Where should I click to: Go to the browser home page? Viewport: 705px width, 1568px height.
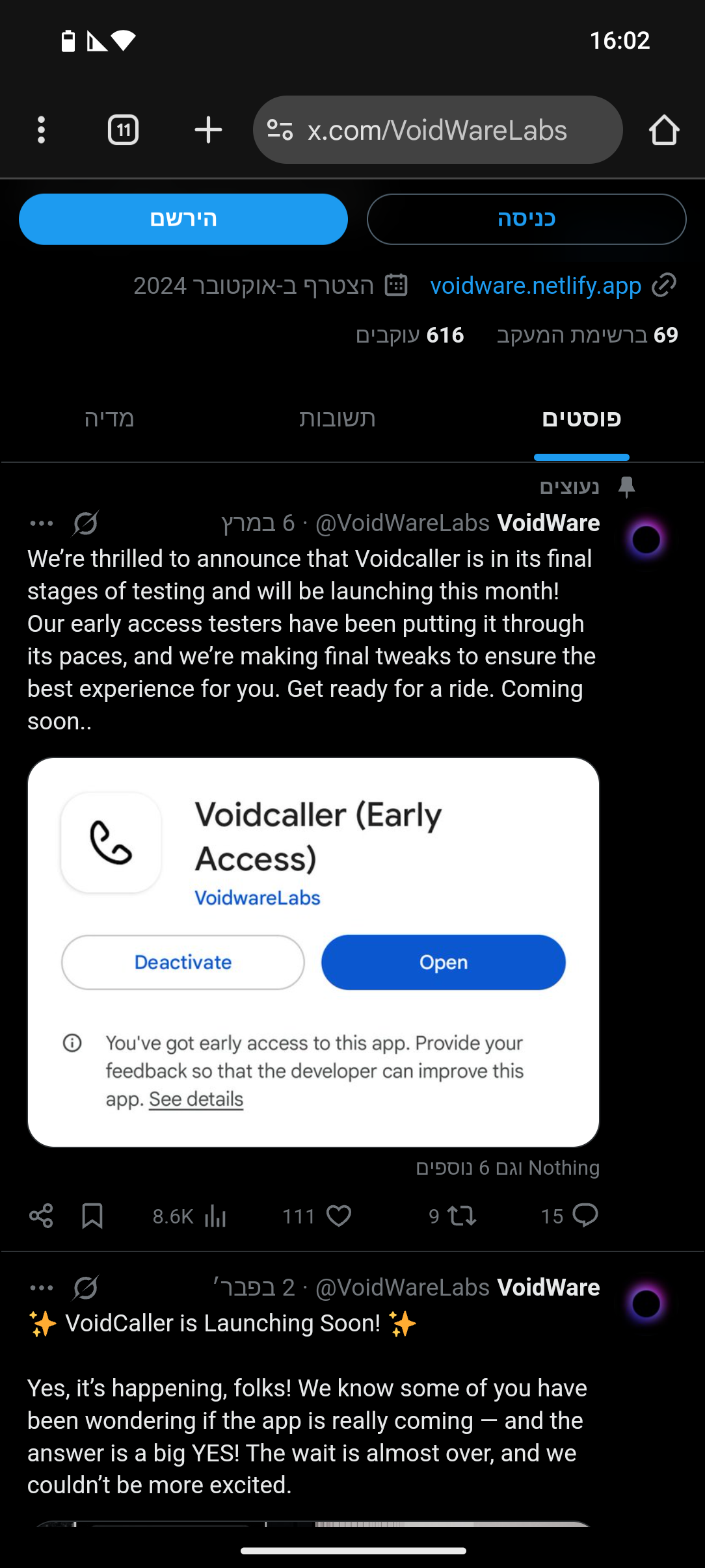tap(664, 130)
